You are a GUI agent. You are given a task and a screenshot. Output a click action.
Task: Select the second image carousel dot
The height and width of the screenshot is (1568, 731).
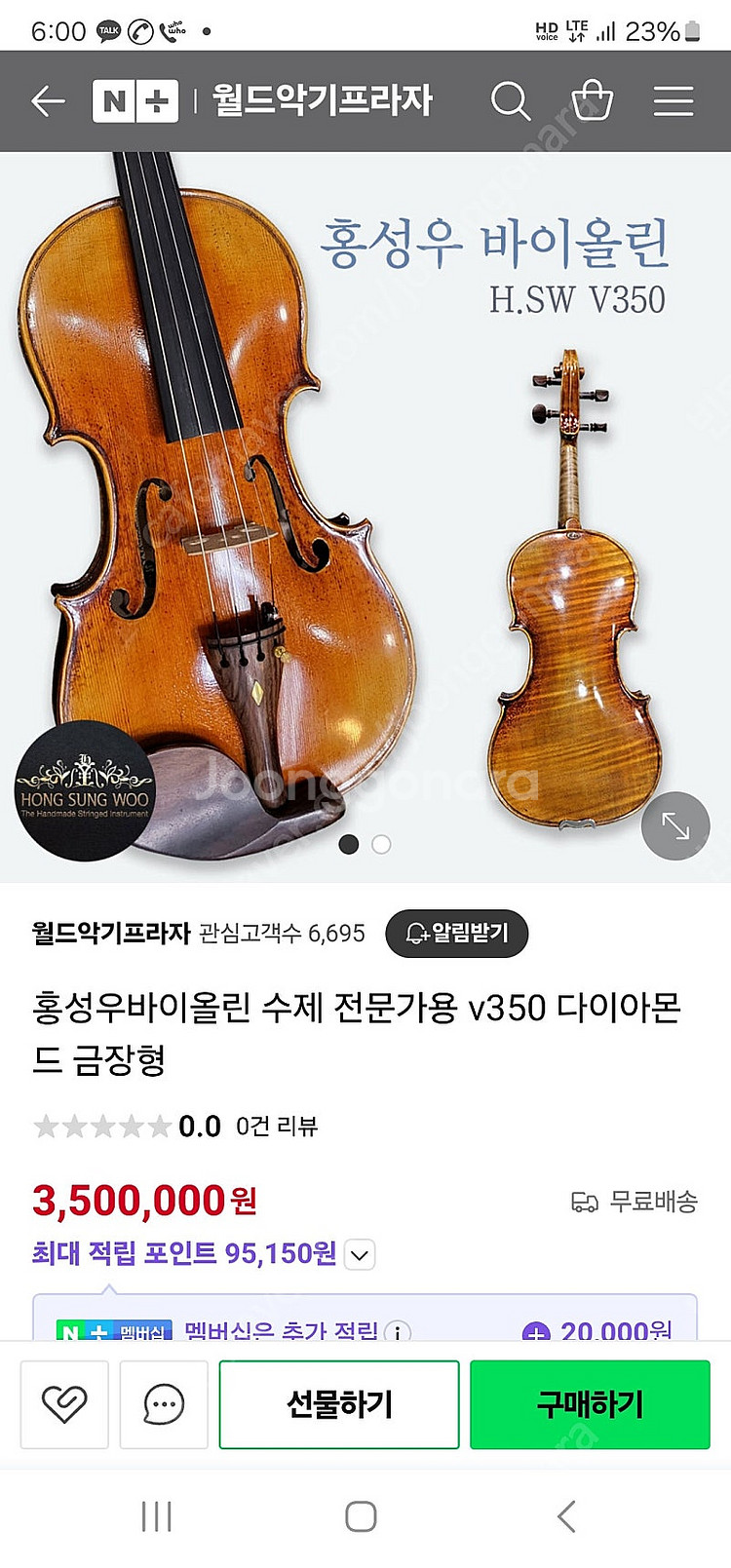coord(380,846)
